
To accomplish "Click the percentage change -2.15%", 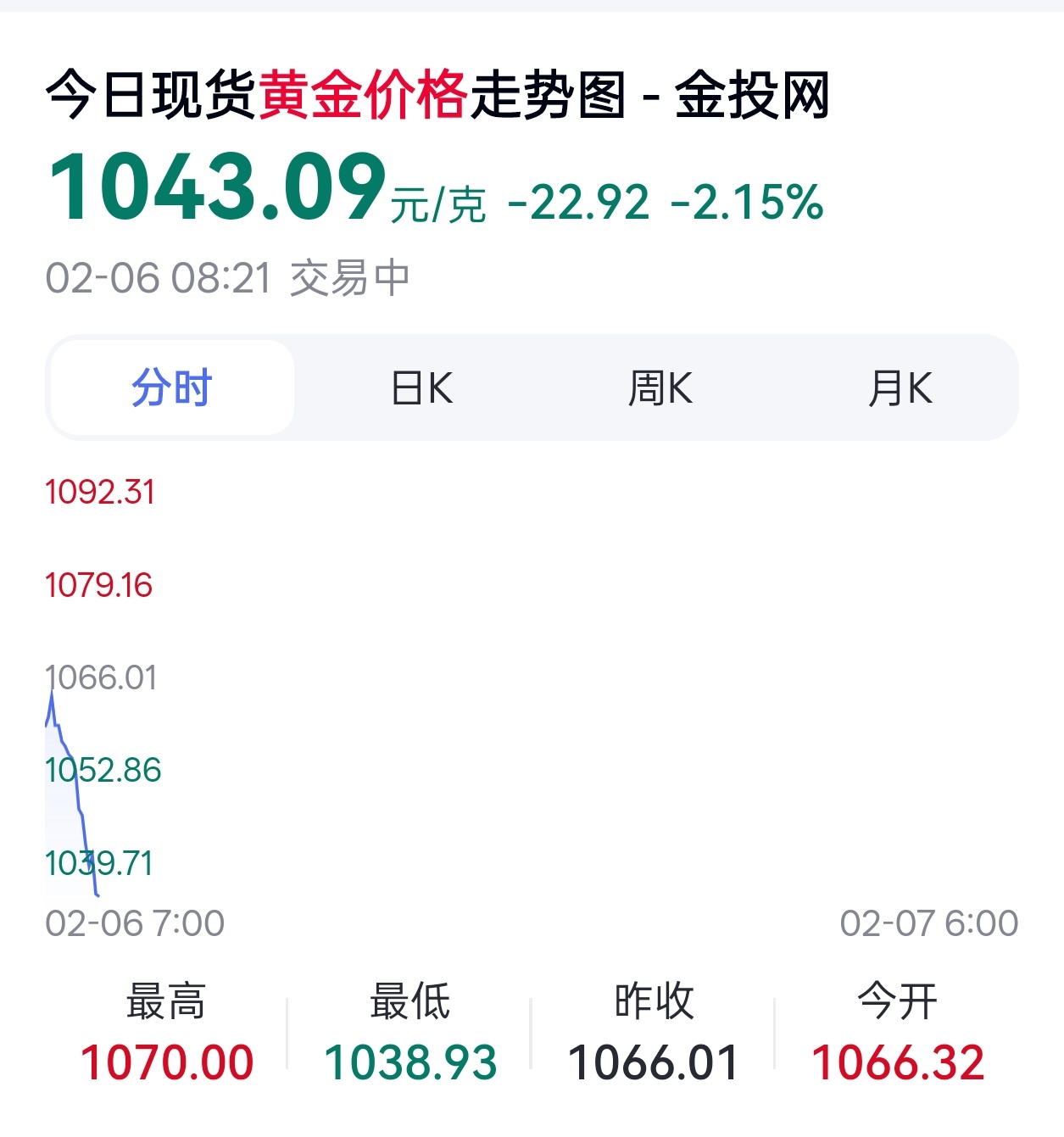I will tap(746, 202).
